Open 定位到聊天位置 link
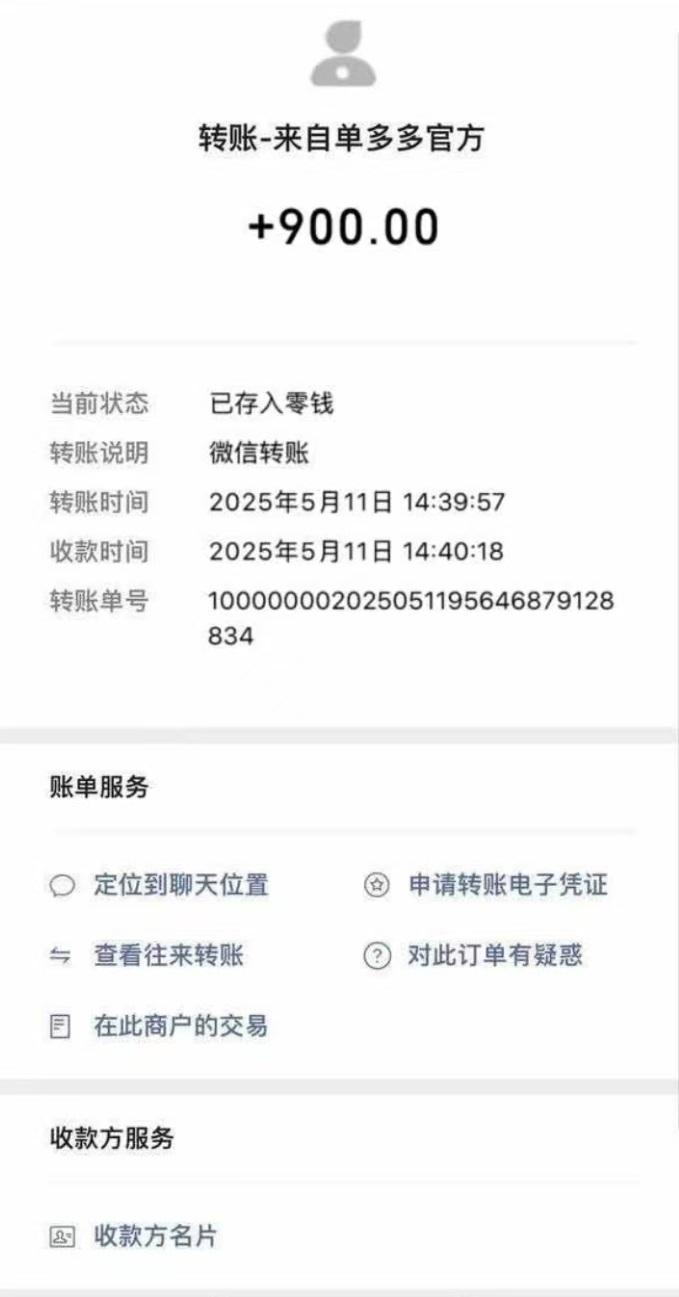Screen dimensions: 679x1297 pos(180,885)
